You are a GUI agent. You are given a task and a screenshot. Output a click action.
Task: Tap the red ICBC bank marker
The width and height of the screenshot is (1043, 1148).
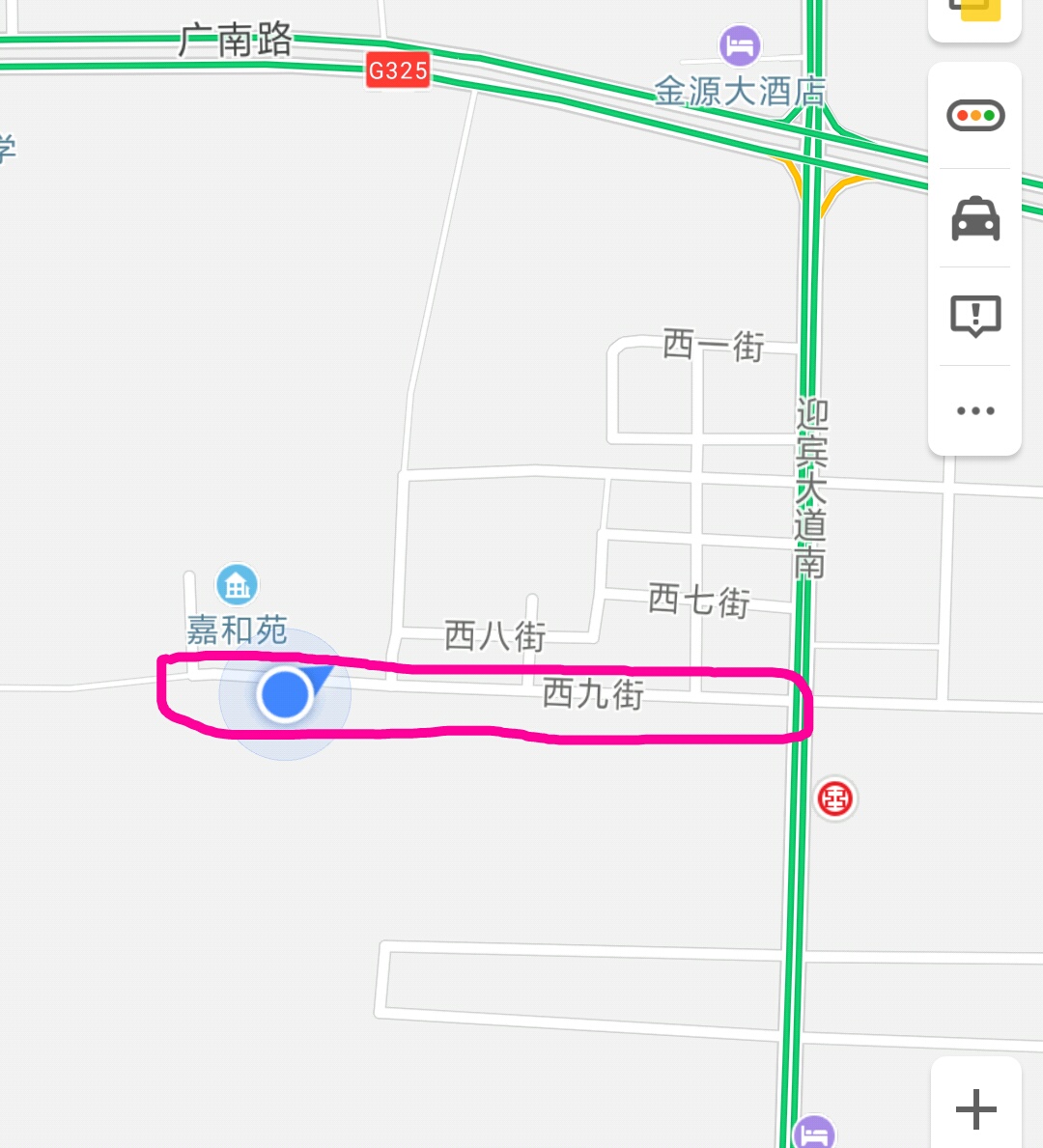pos(835,798)
